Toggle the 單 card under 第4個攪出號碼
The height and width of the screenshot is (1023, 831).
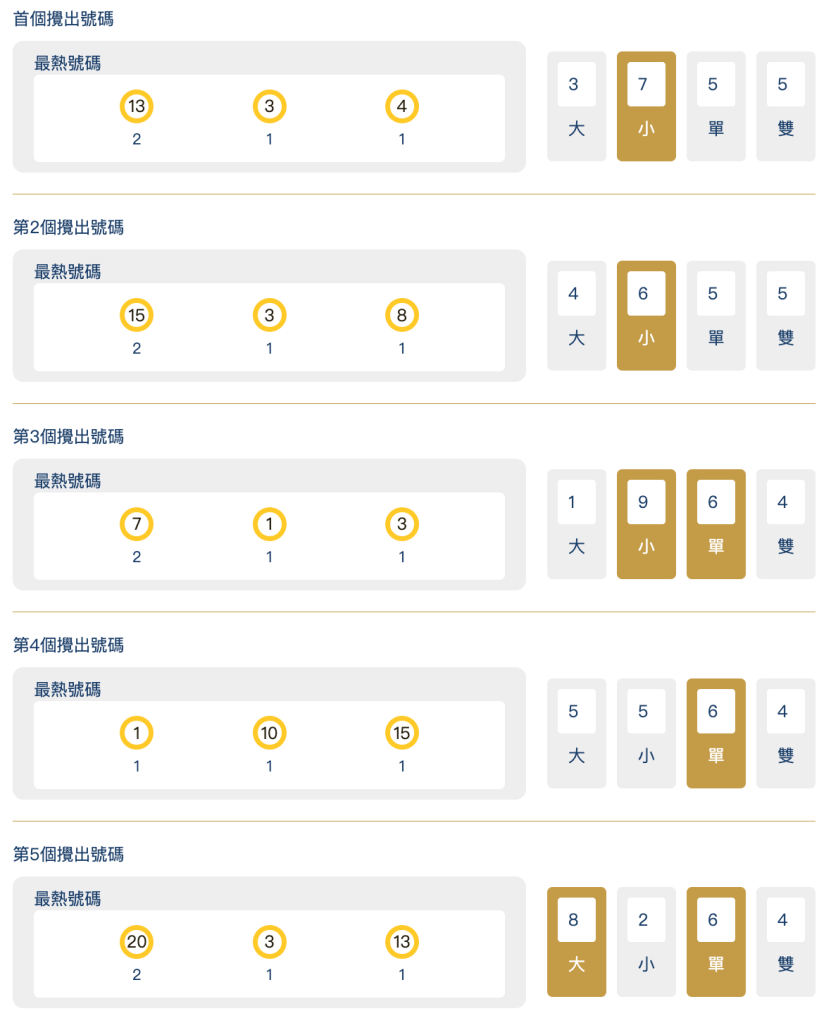tap(716, 732)
